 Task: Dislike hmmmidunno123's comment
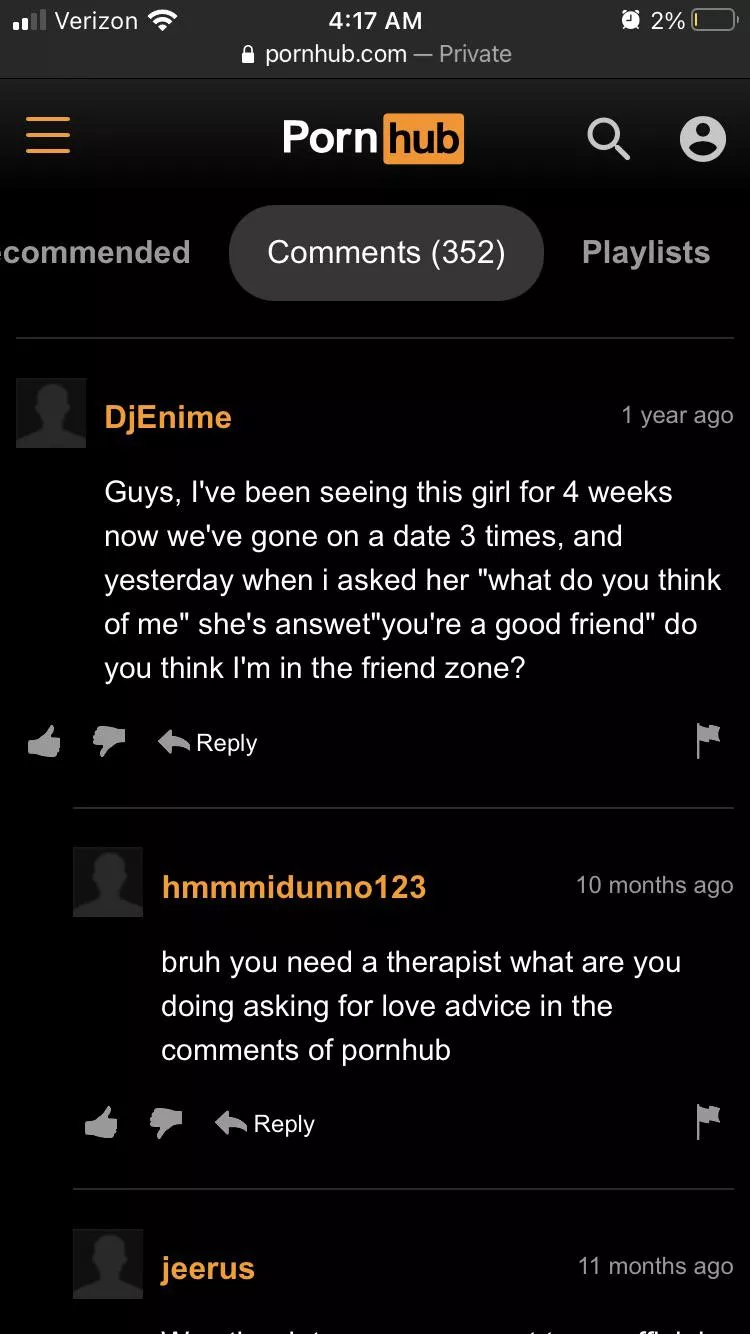165,1123
